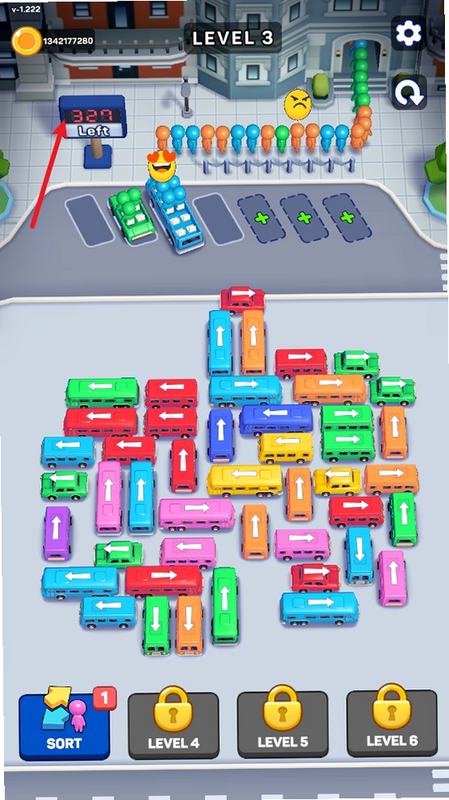Image resolution: width=449 pixels, height=800 pixels.
Task: Tap the locked LEVEL 5 button
Action: (x=283, y=724)
